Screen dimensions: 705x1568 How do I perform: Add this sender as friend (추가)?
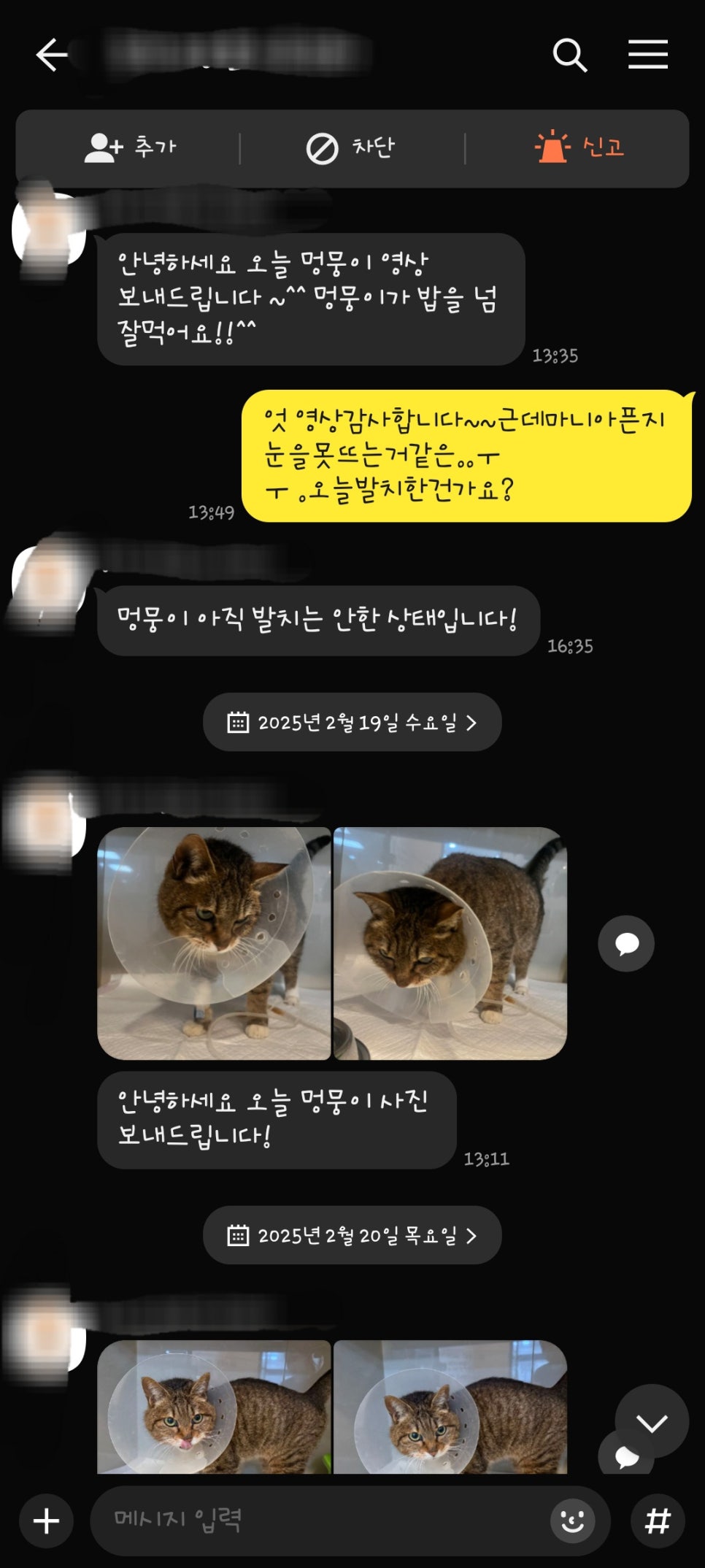130,148
